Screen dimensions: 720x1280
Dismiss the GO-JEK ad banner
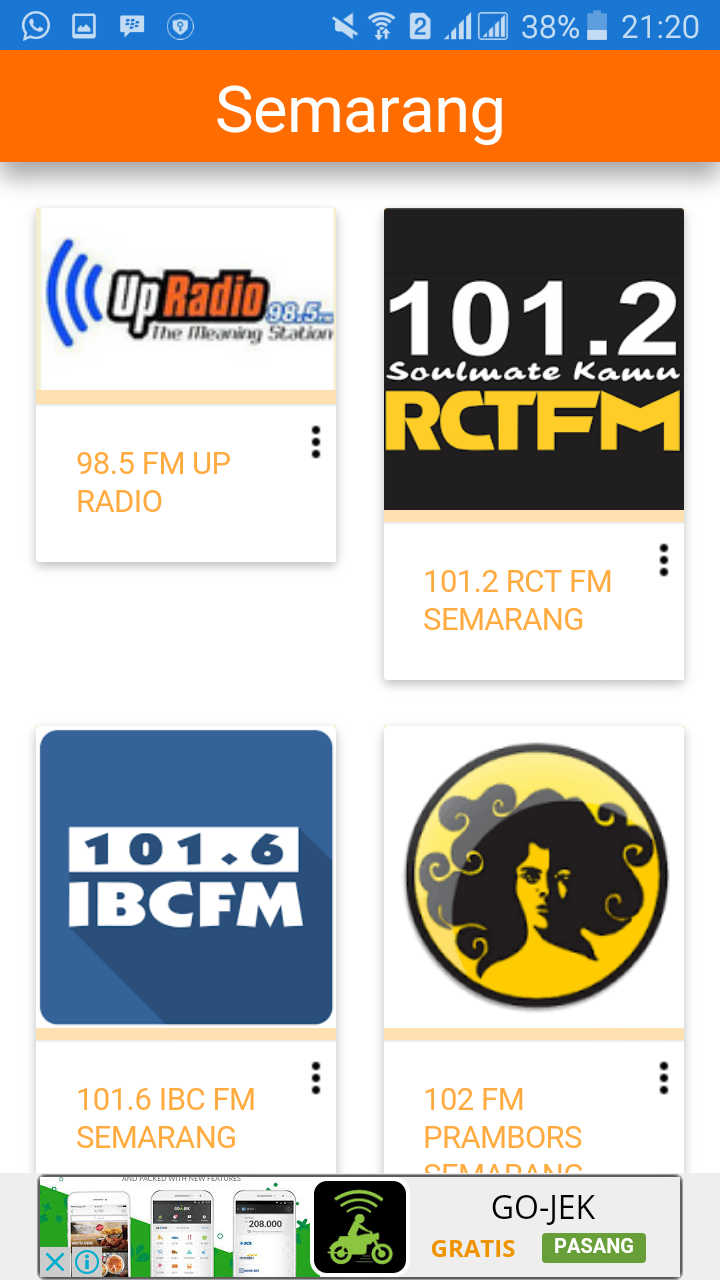pos(56,1262)
